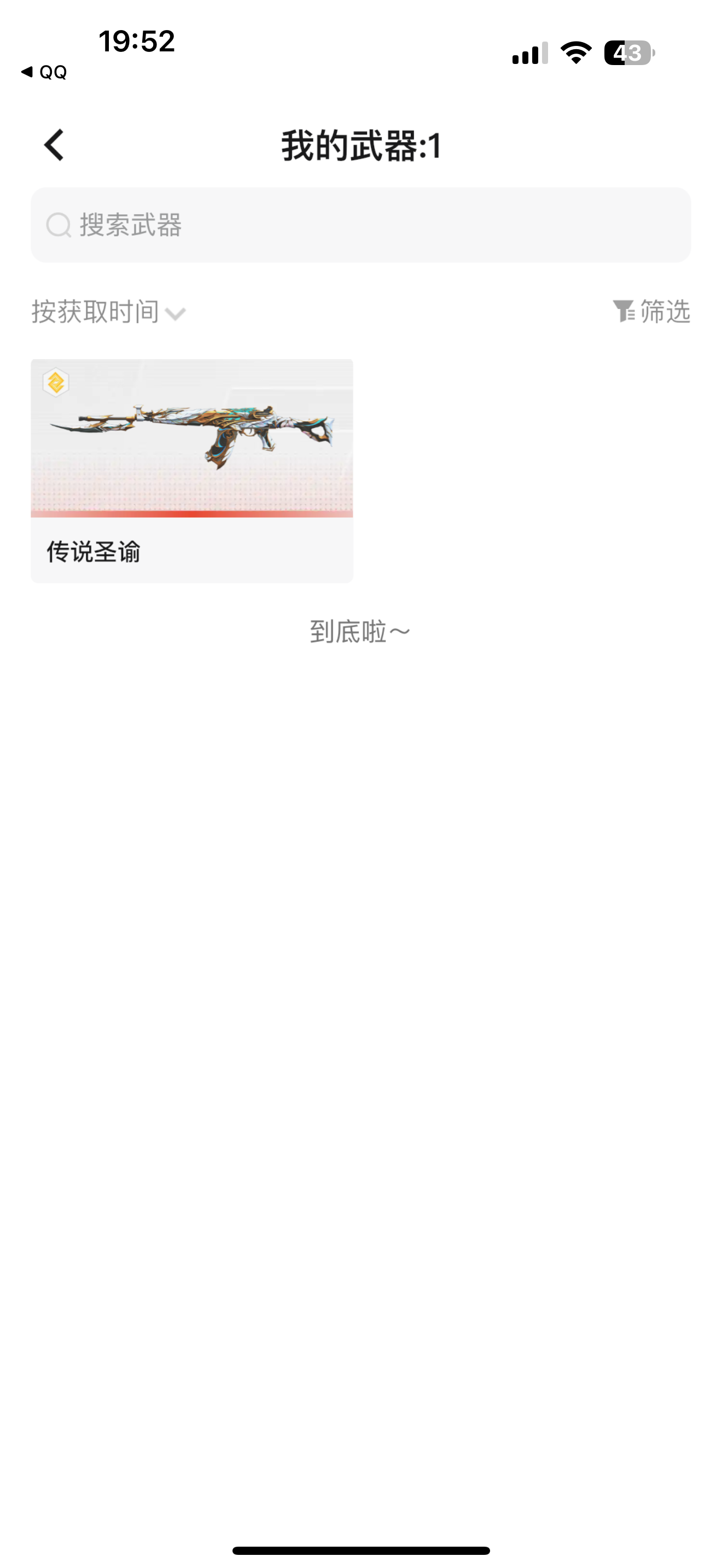
Task: Tap the 搜索武器 search field
Action: [x=360, y=225]
